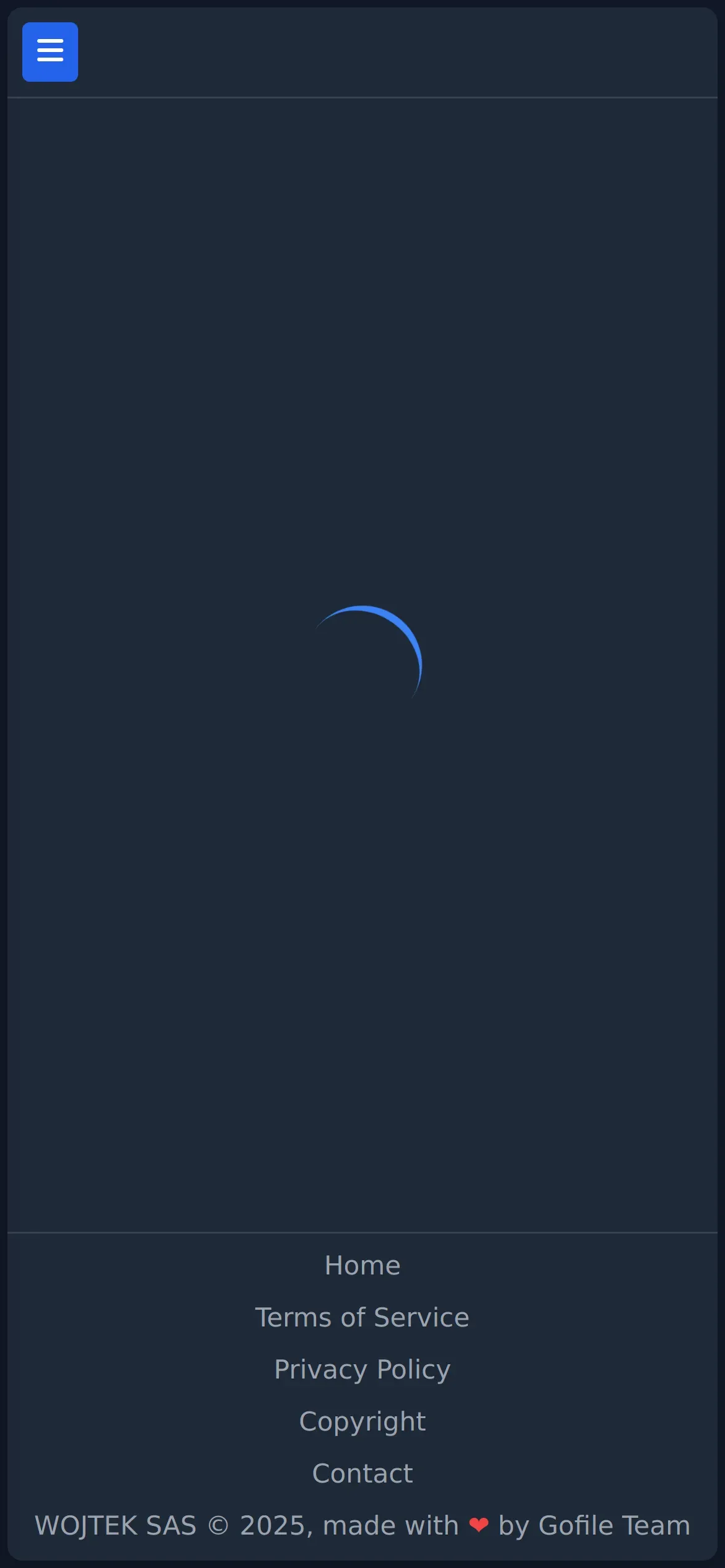View the Privacy Policy page
The image size is (725, 1568).
pos(362,1369)
